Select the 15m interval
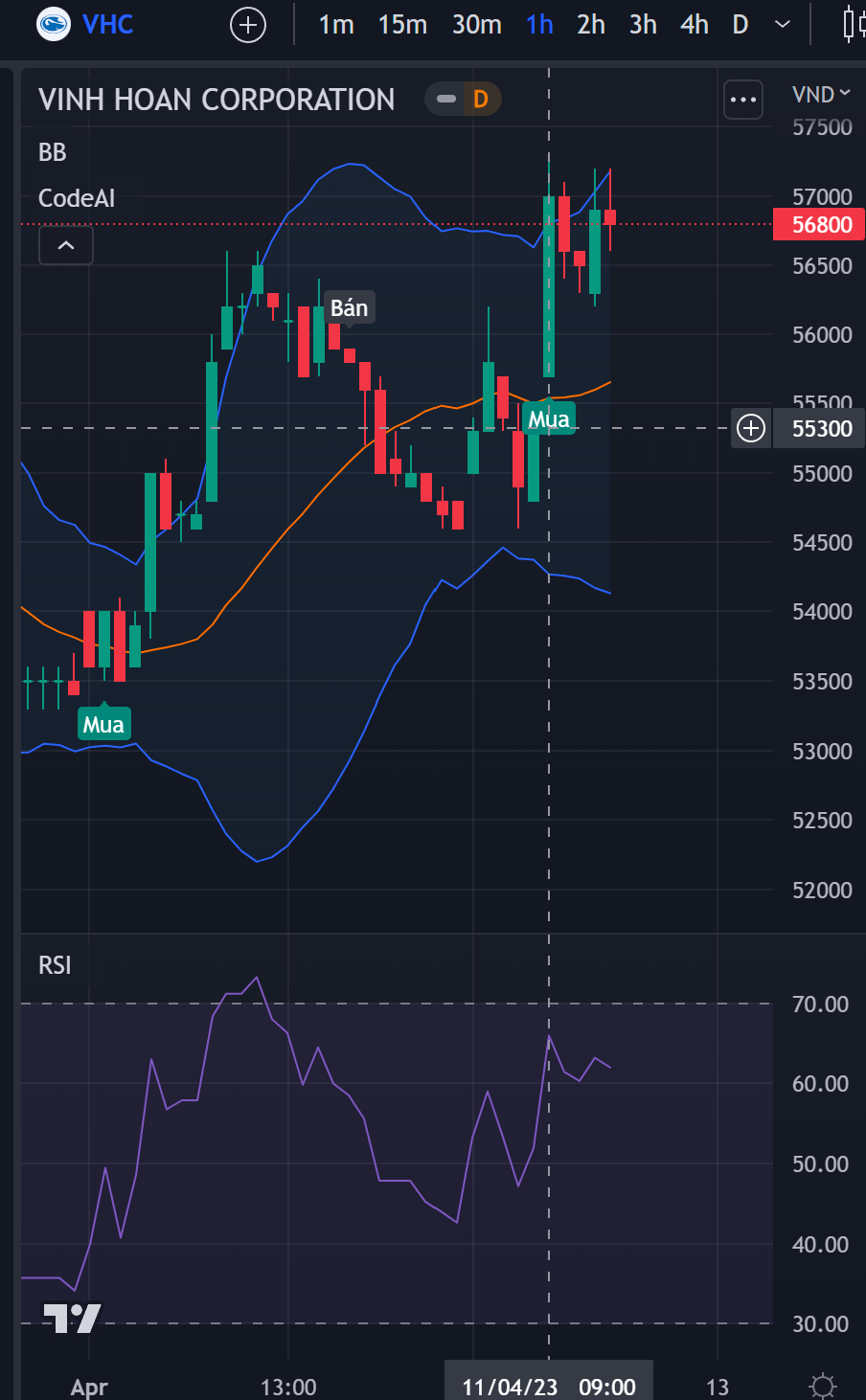Viewport: 866px width, 1400px height. tap(402, 25)
